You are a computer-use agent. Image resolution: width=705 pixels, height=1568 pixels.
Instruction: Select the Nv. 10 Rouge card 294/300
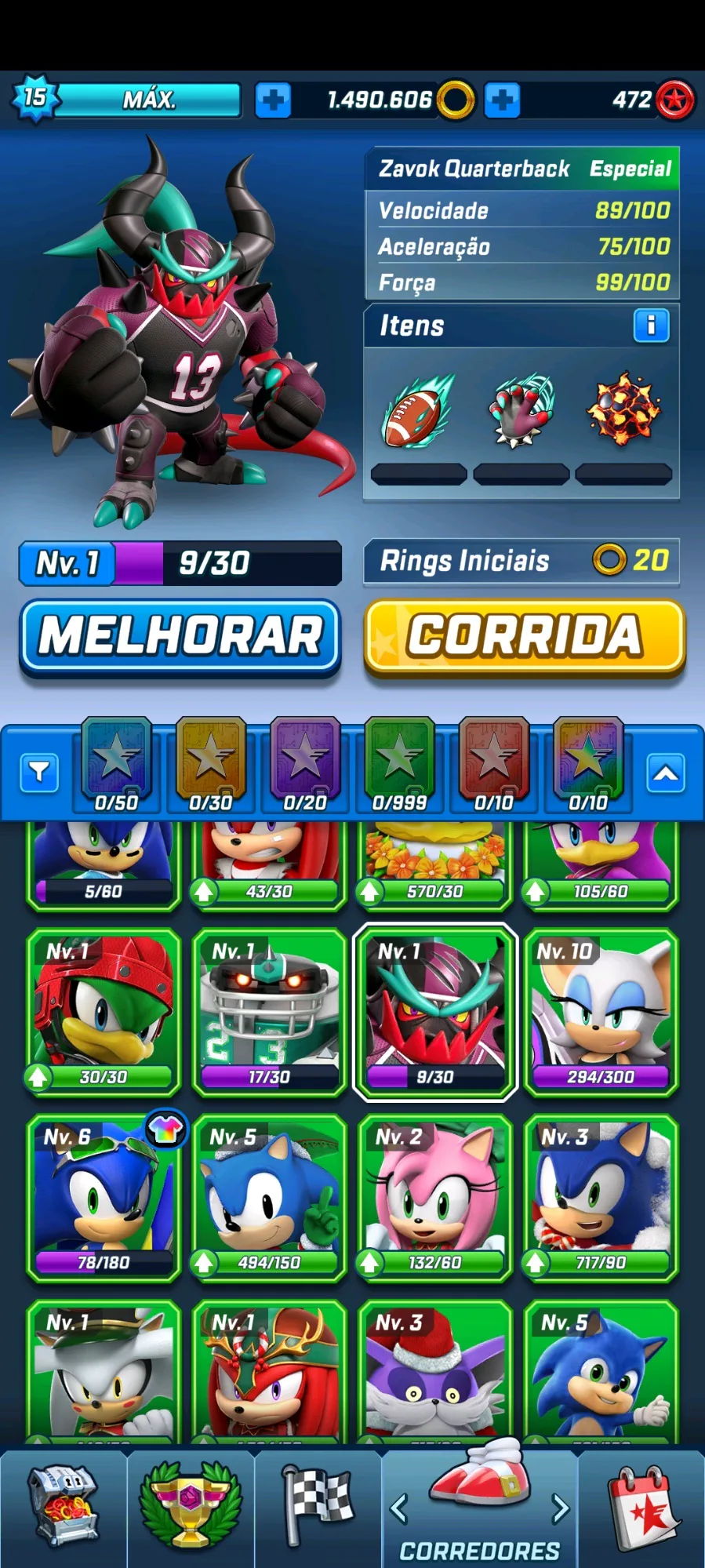point(601,1012)
